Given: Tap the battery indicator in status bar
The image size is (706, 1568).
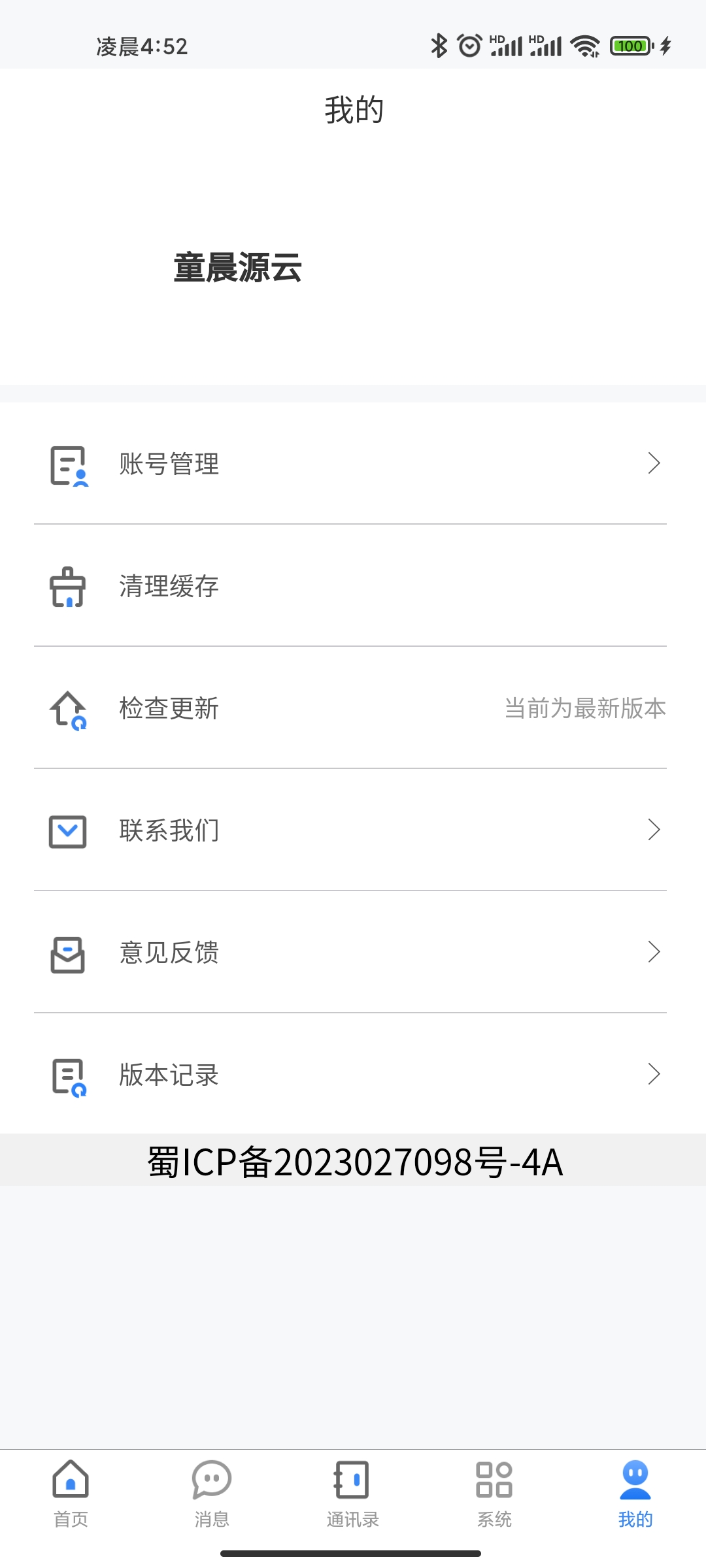Looking at the screenshot, I should coord(630,46).
